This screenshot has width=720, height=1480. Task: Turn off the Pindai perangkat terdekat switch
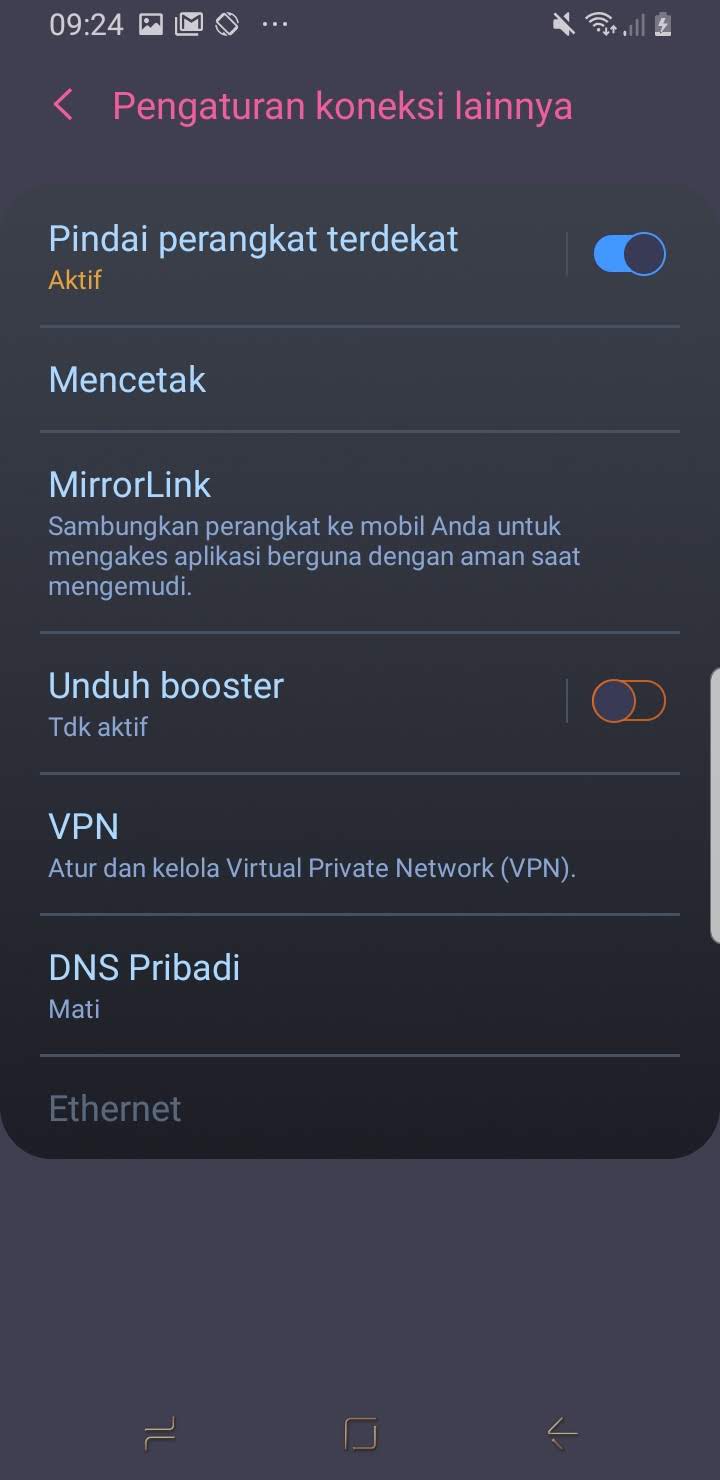point(629,254)
